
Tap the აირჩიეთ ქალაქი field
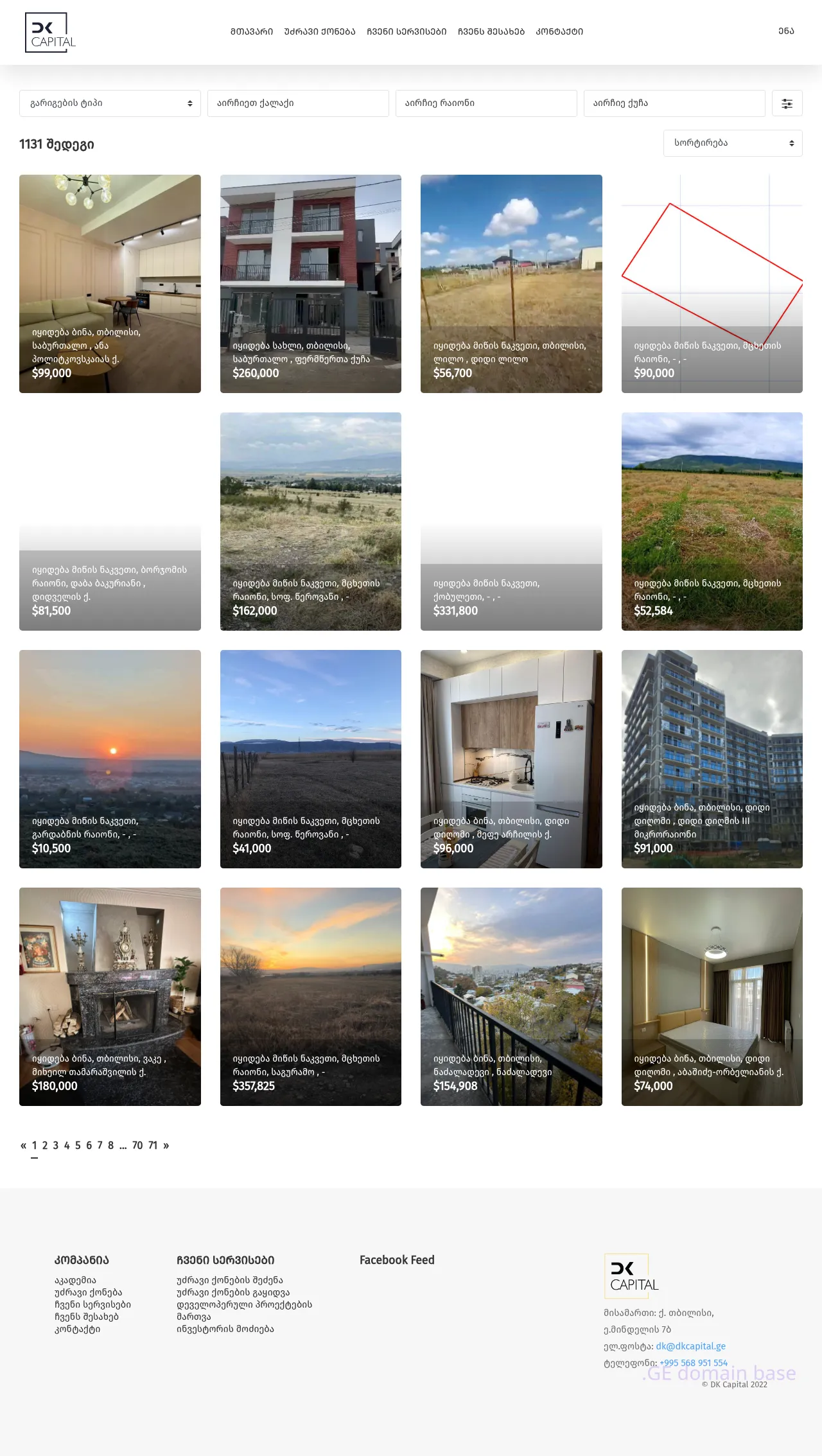(298, 103)
